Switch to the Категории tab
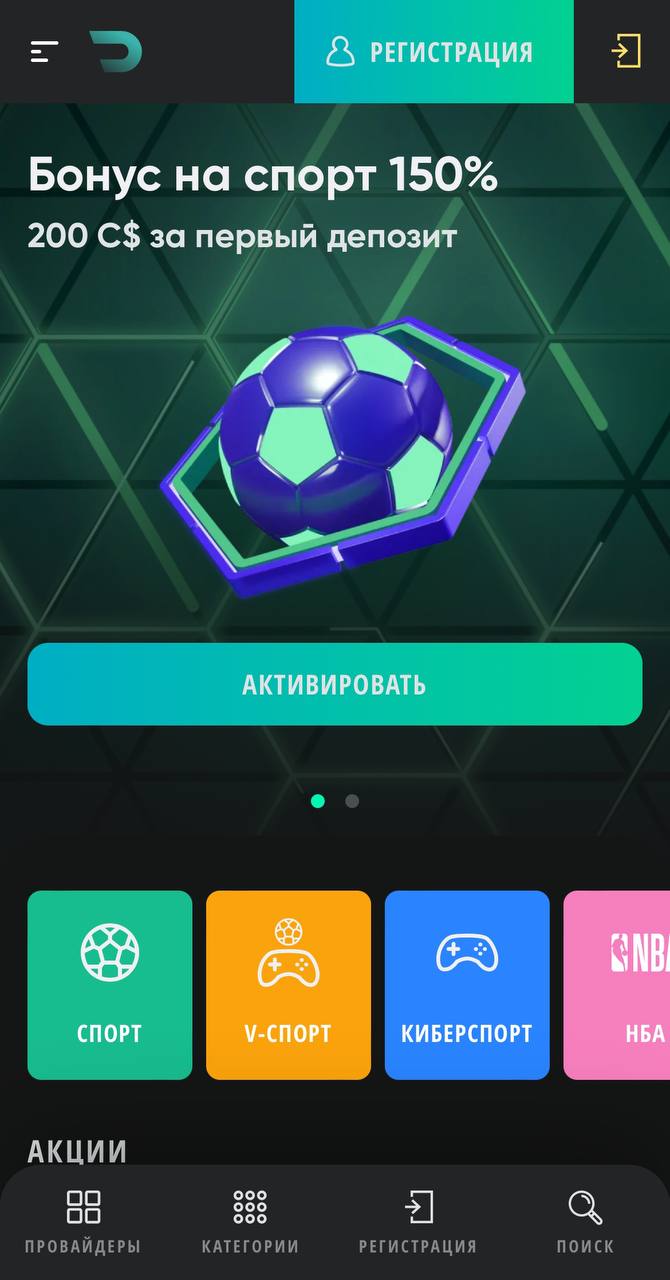The width and height of the screenshot is (670, 1280). coord(250,1222)
